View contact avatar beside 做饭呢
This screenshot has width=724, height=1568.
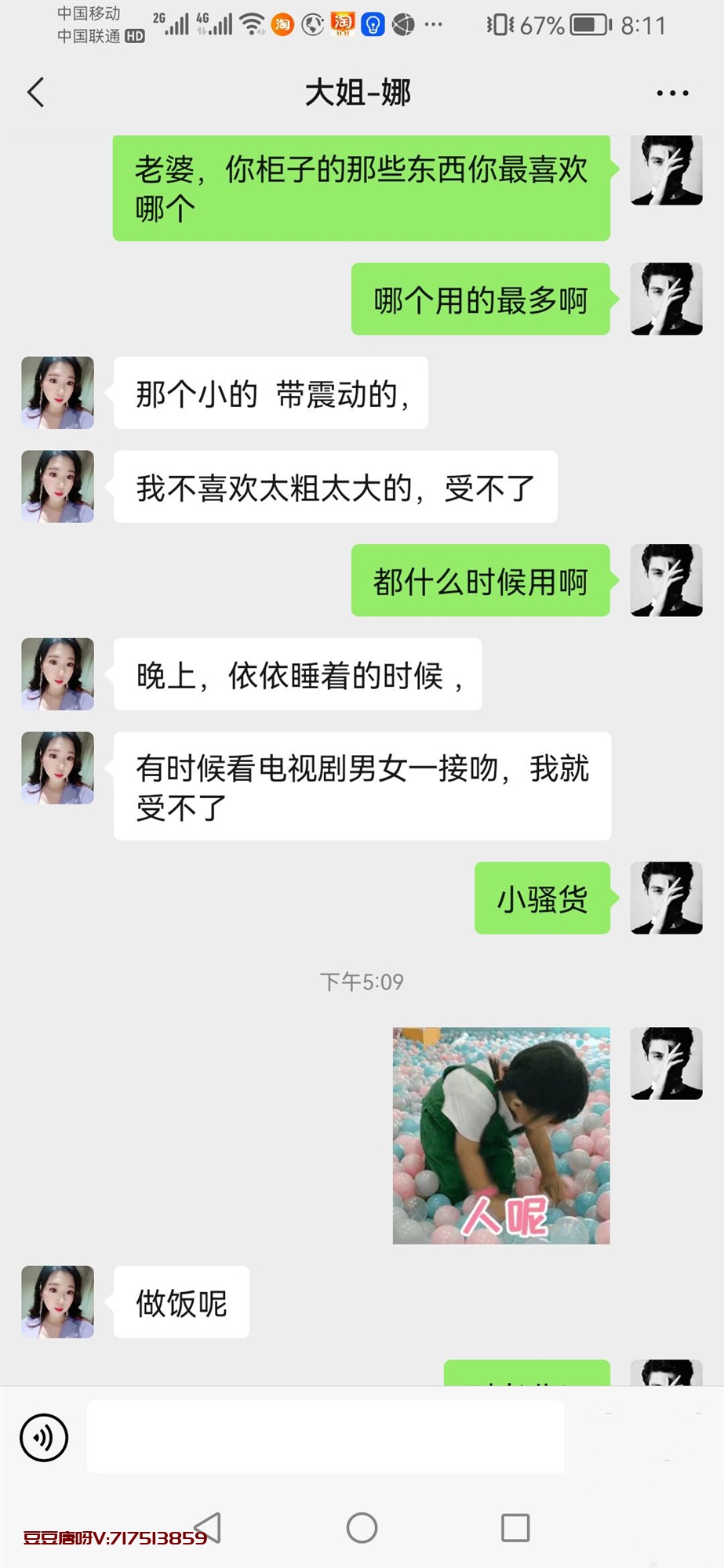58,1301
